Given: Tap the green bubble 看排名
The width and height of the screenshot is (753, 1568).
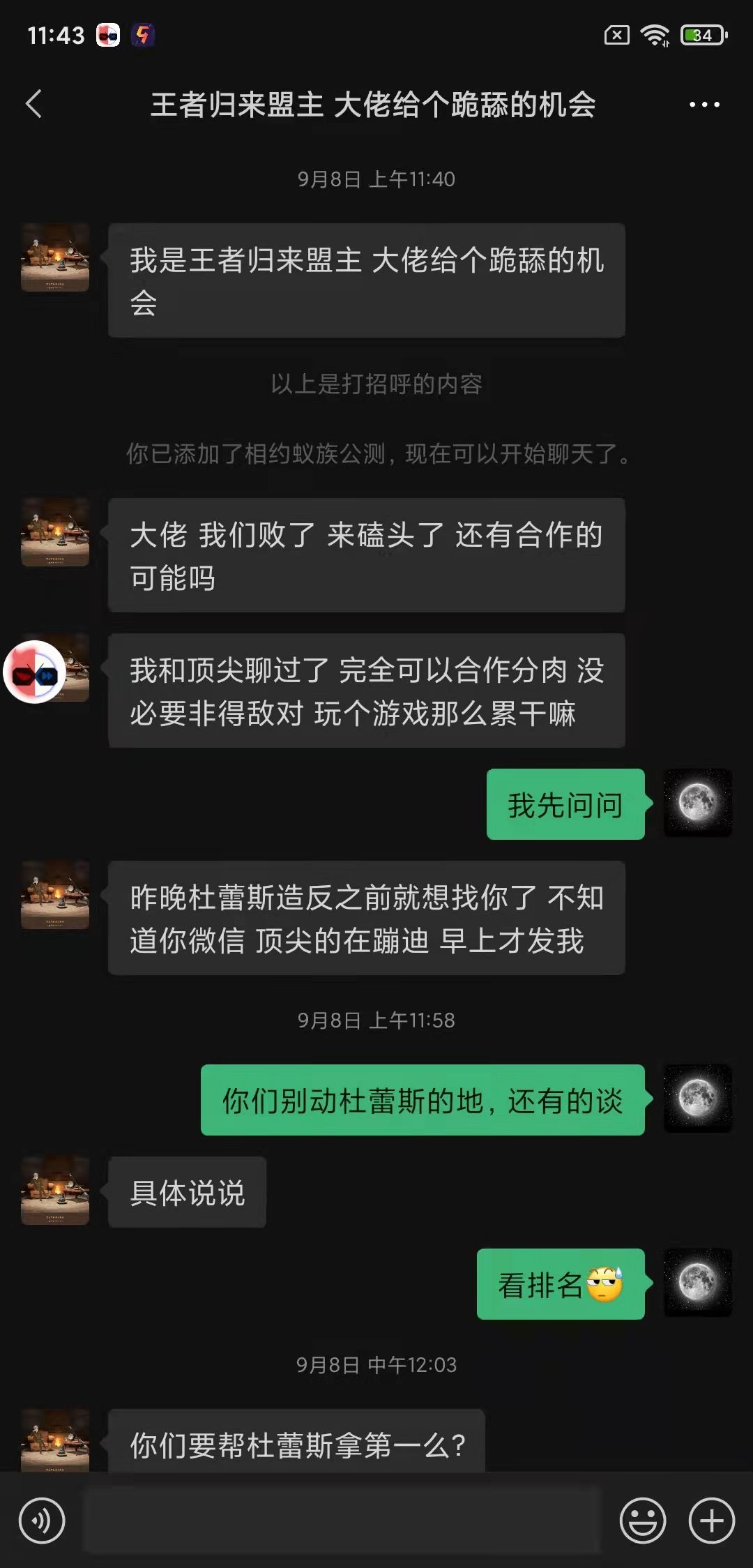Looking at the screenshot, I should click(560, 1286).
